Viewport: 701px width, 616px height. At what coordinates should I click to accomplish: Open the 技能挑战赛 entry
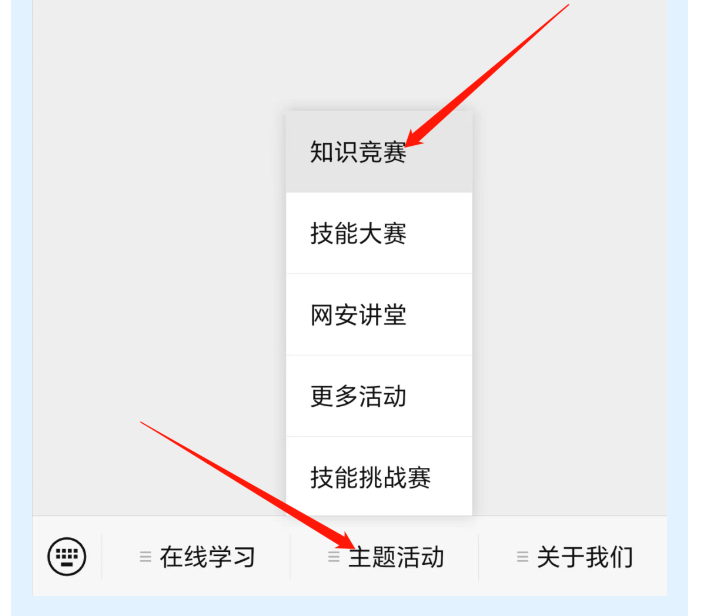378,477
